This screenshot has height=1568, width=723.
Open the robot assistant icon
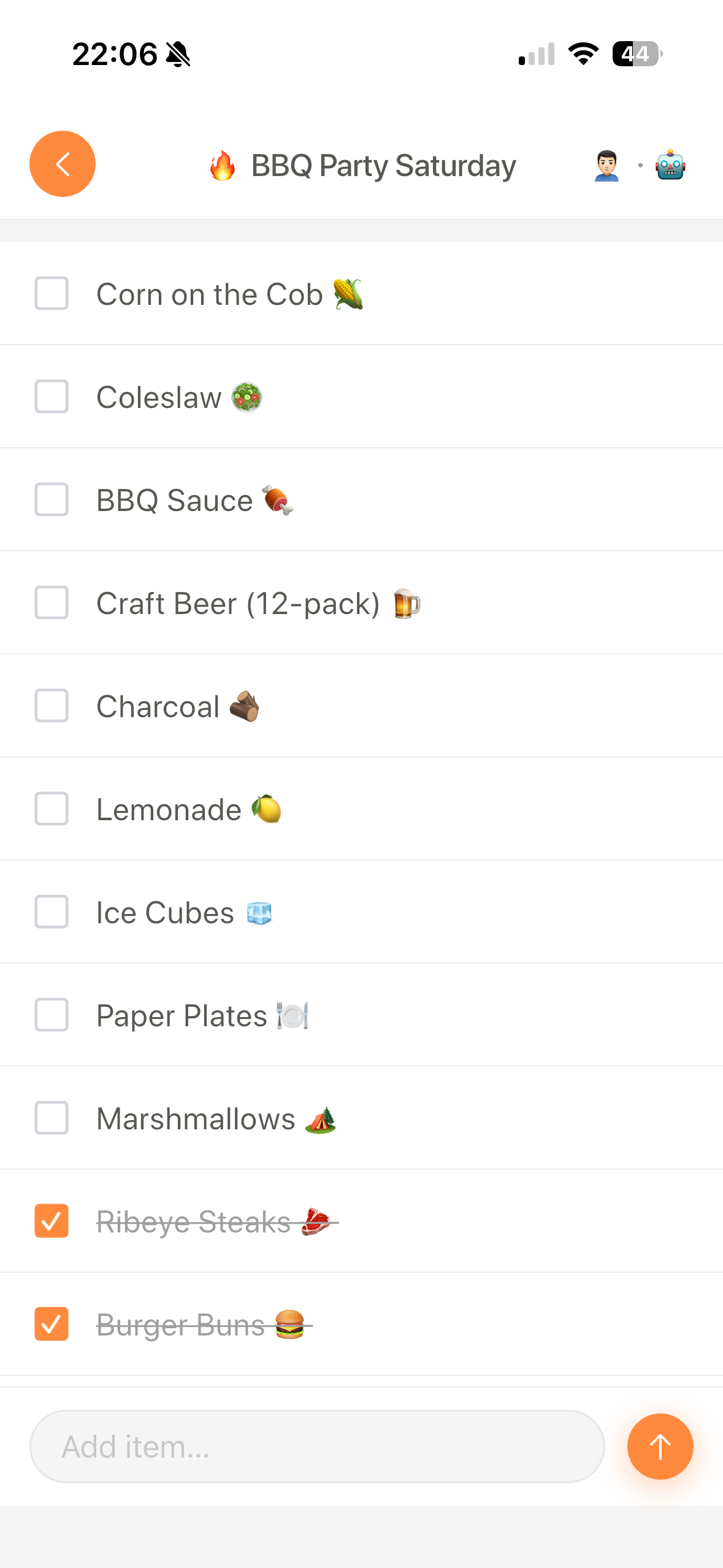click(x=670, y=164)
